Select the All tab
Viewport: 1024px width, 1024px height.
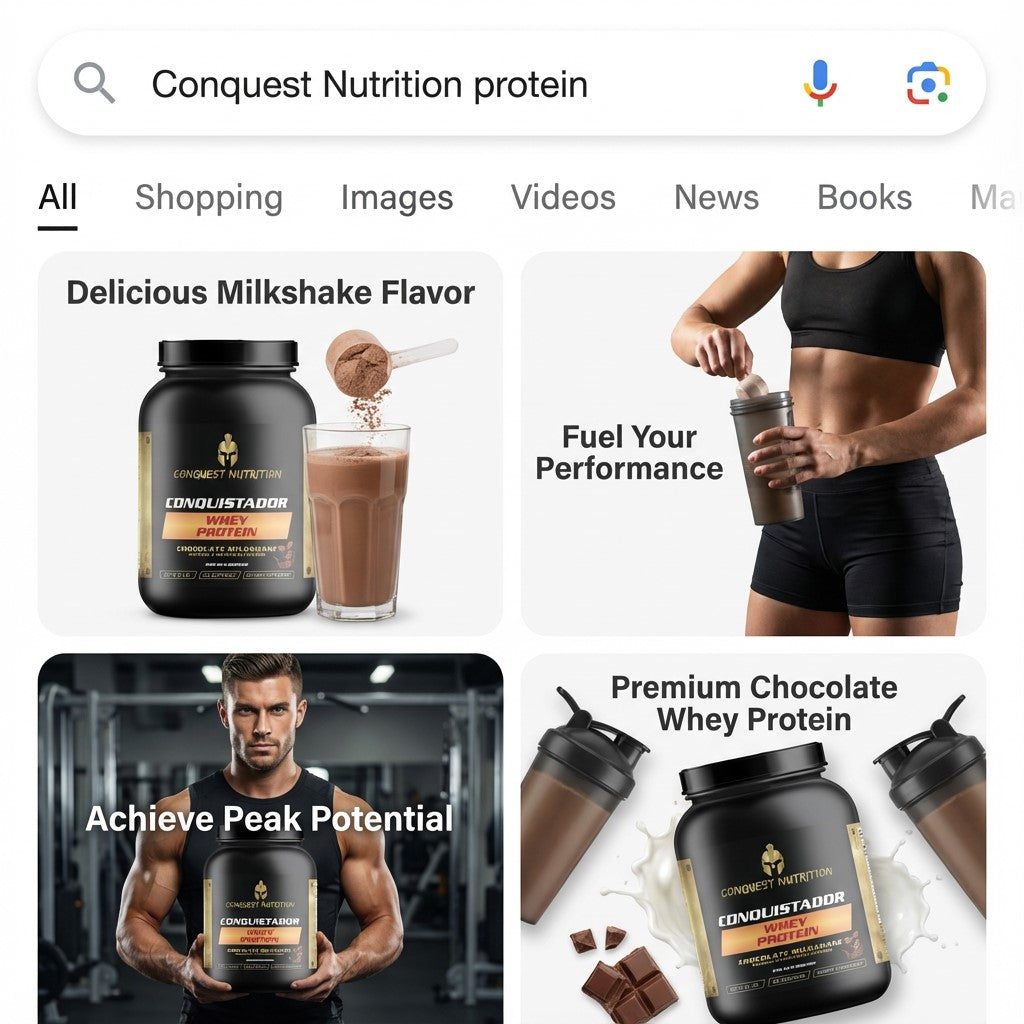pos(57,198)
